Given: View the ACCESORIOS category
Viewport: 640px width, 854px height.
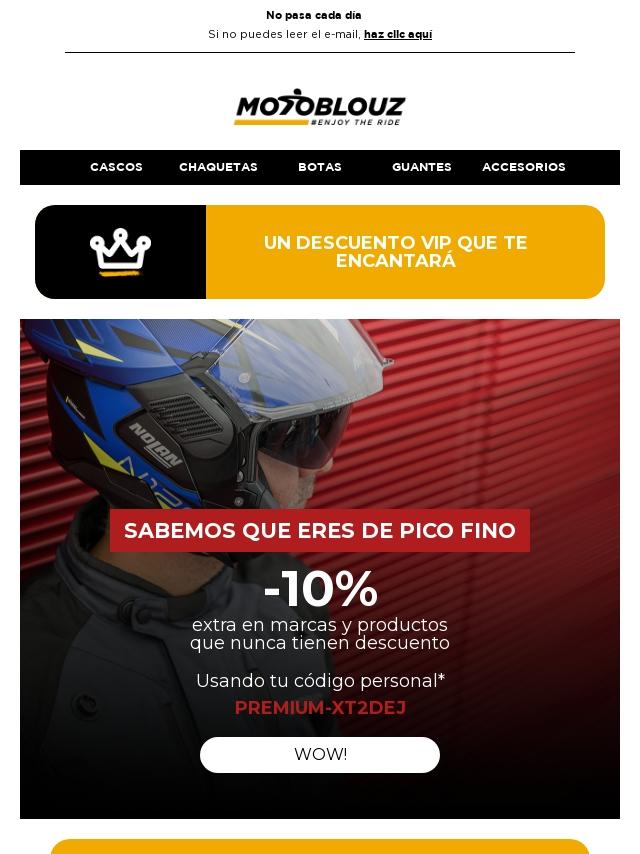Looking at the screenshot, I should point(524,167).
